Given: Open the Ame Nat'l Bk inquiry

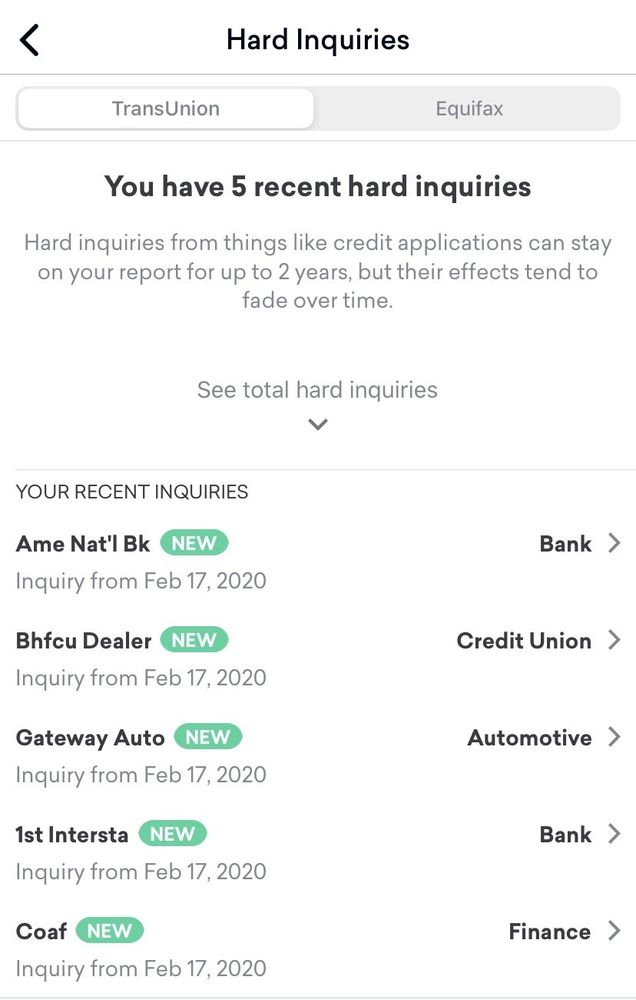Looking at the screenshot, I should click(318, 561).
